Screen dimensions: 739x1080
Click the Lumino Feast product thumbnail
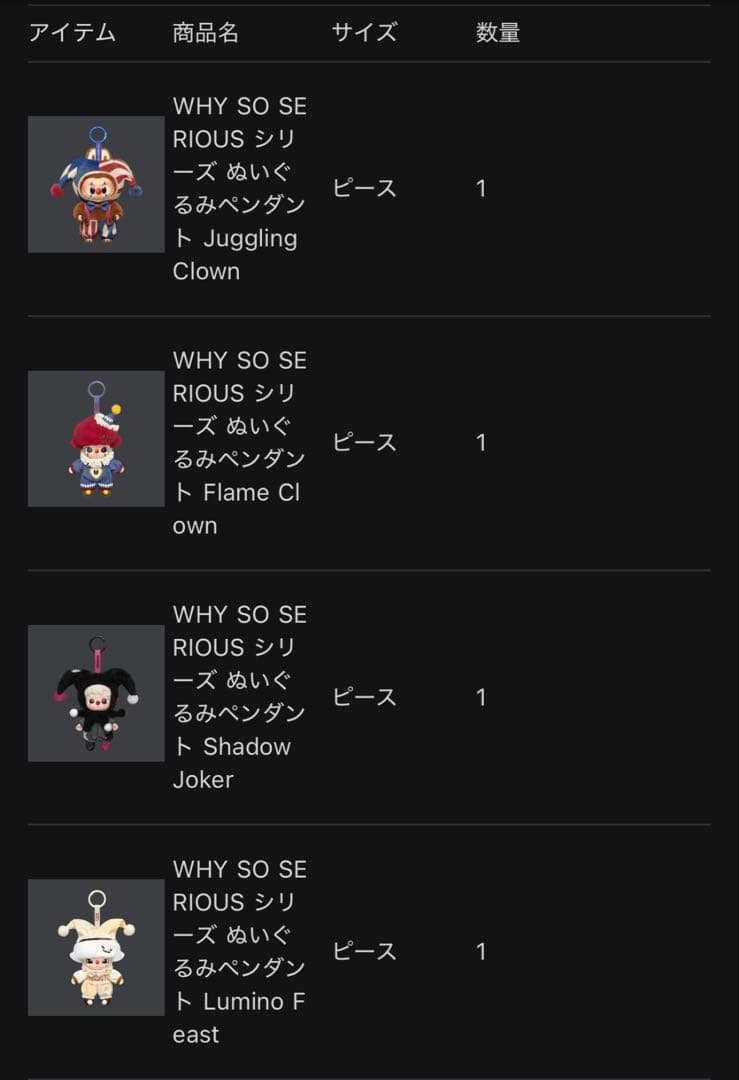pyautogui.click(x=95, y=950)
